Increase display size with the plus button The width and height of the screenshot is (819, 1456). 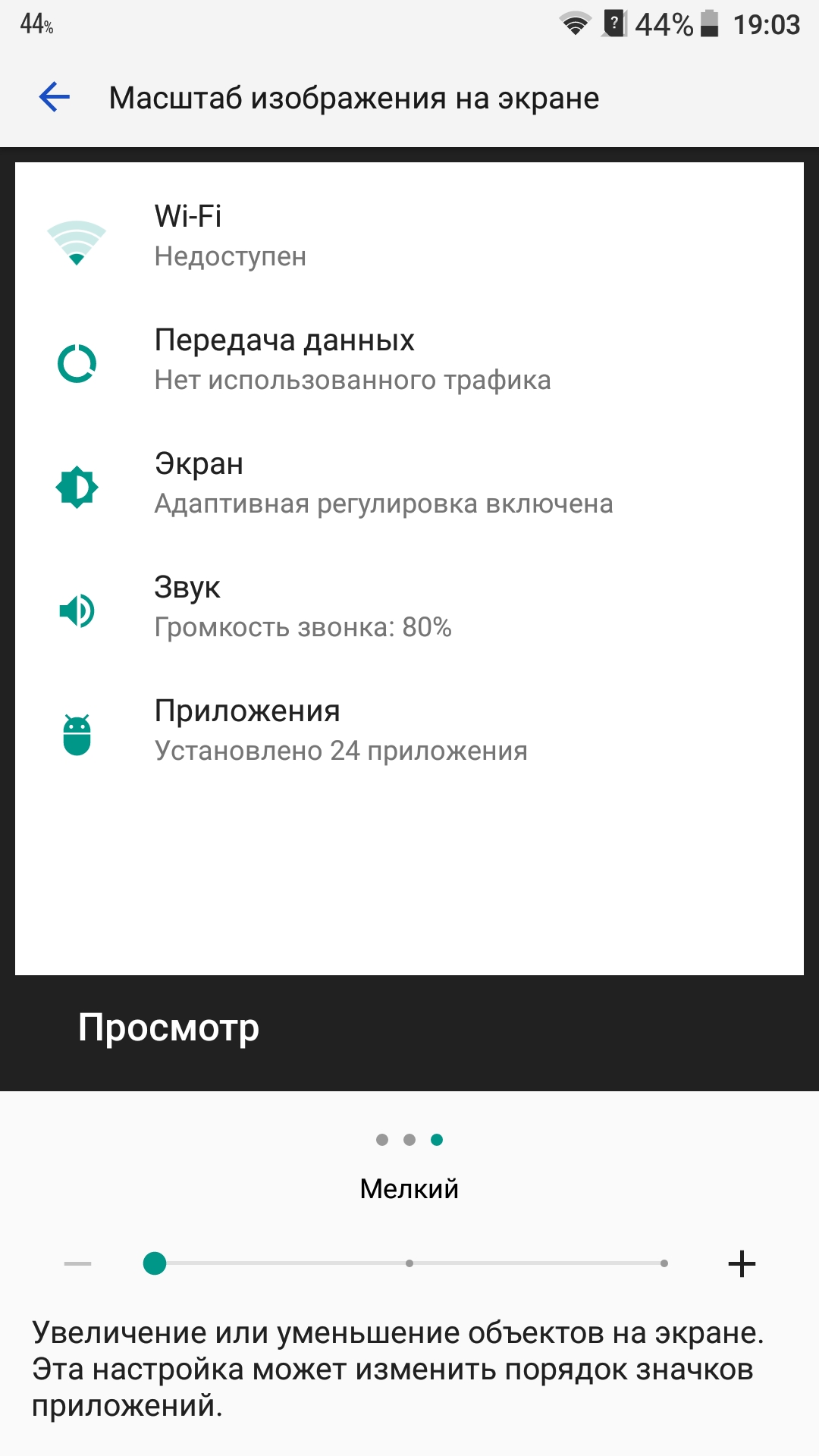tap(742, 1263)
